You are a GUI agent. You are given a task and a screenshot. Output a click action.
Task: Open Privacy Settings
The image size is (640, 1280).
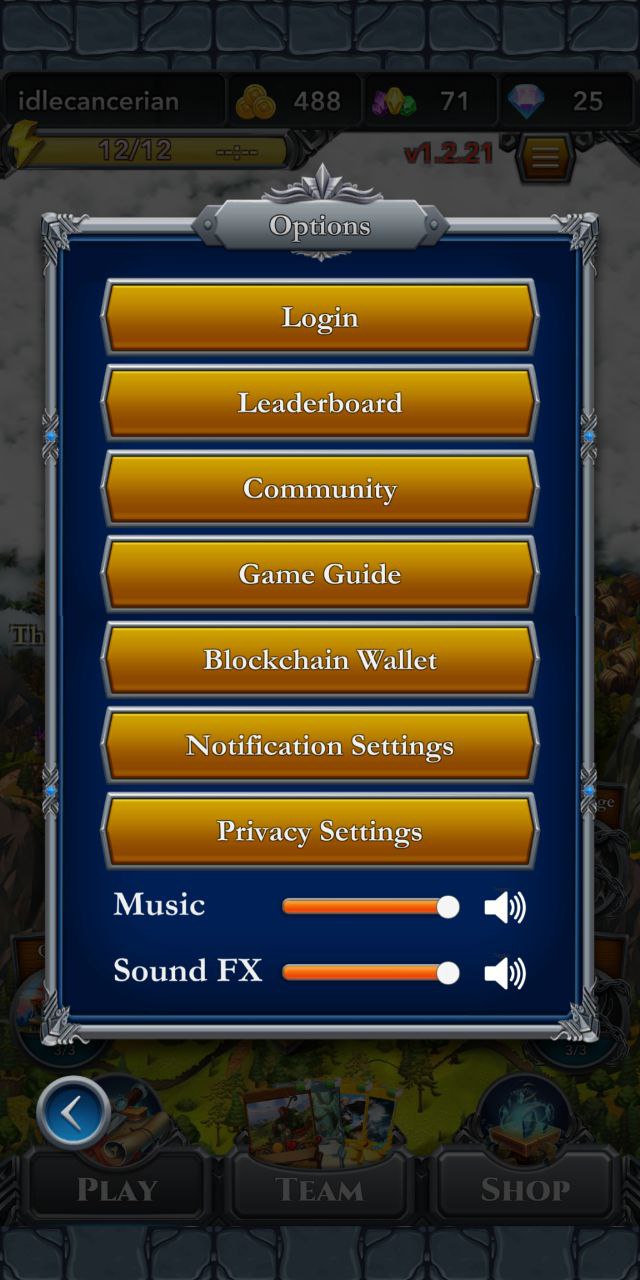point(320,832)
